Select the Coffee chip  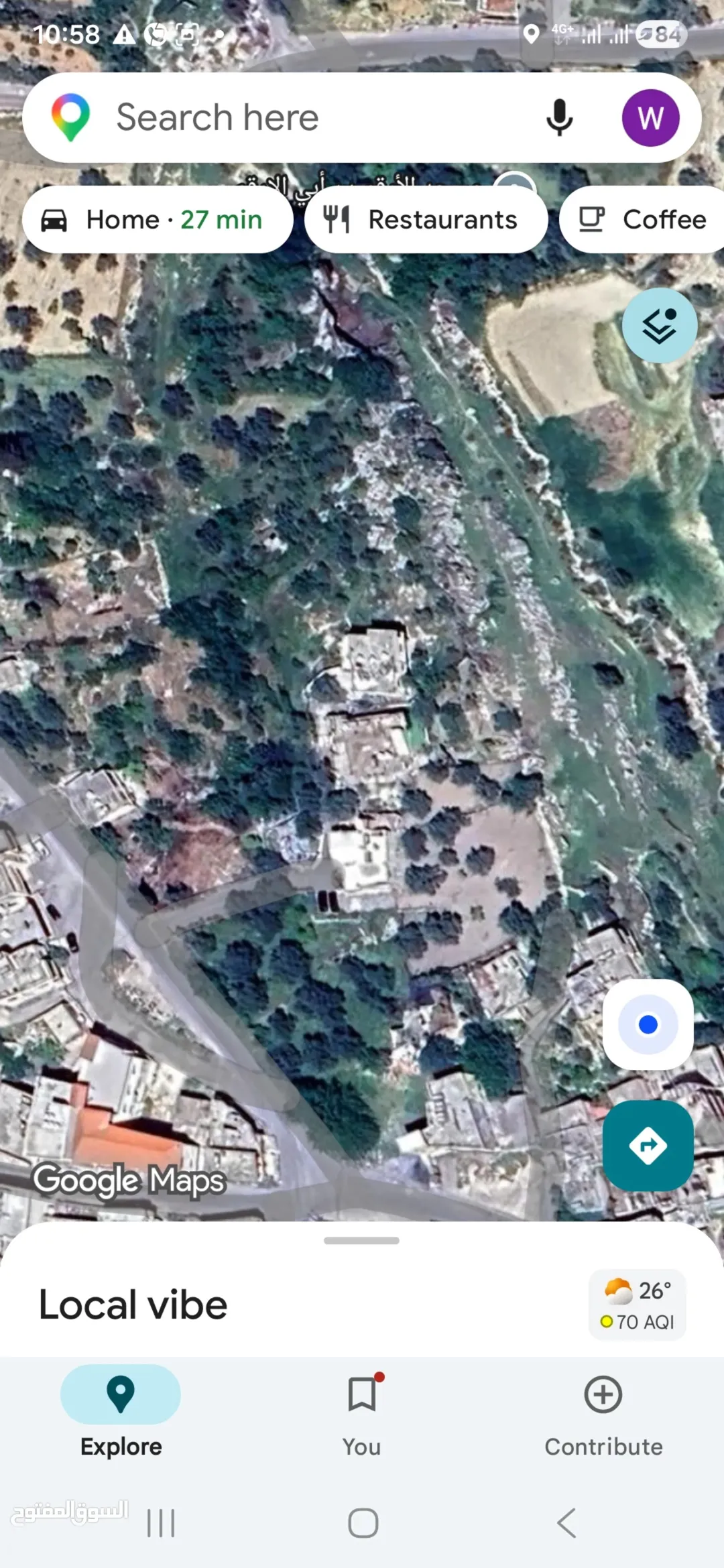coord(642,219)
